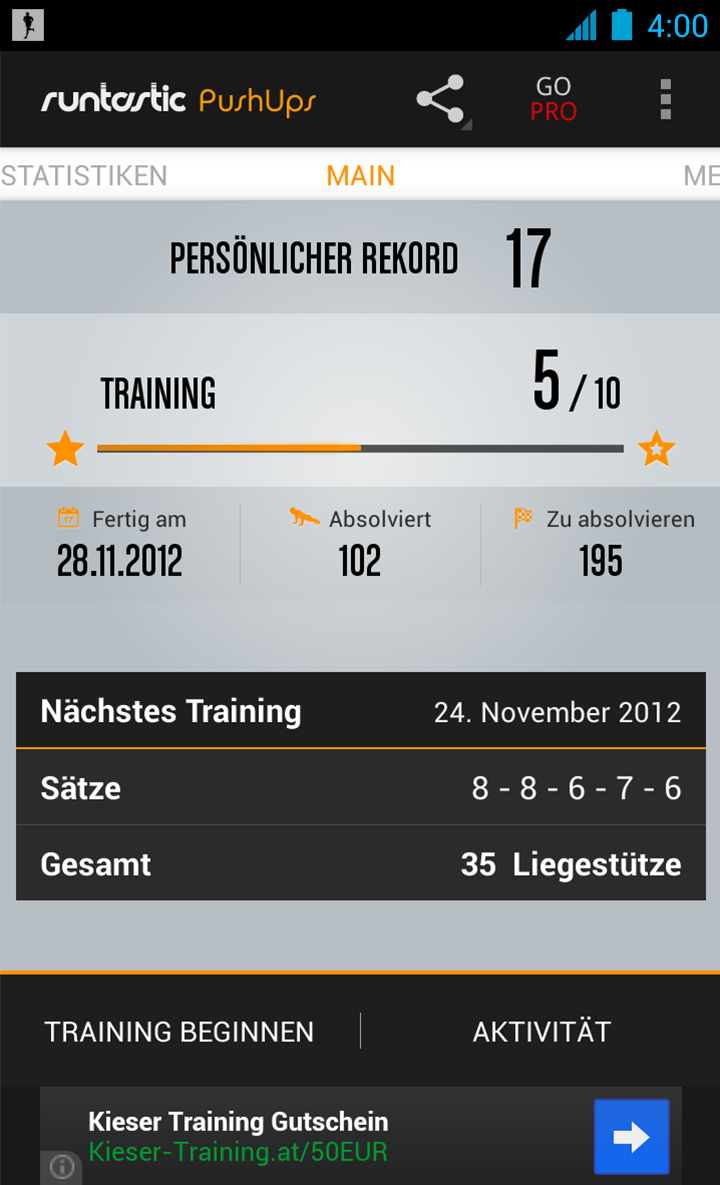Start workout with Training beginnen
Viewport: 720px width, 1185px height.
179,1031
